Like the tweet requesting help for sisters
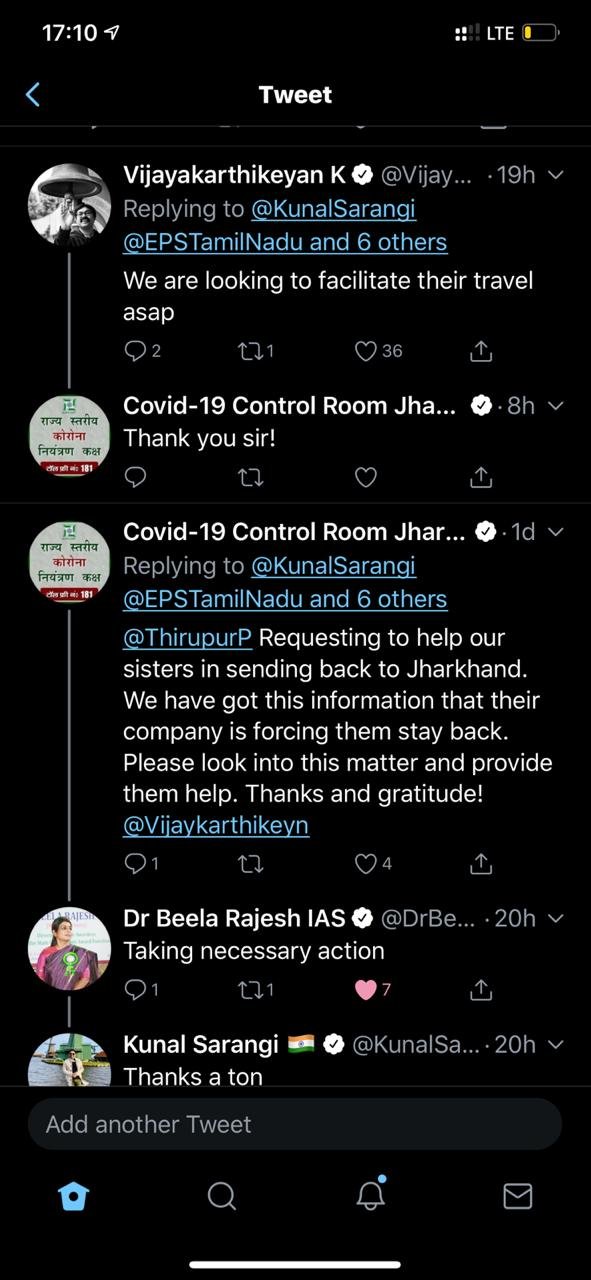Screen dimensions: 591x1280 [x=374, y=863]
